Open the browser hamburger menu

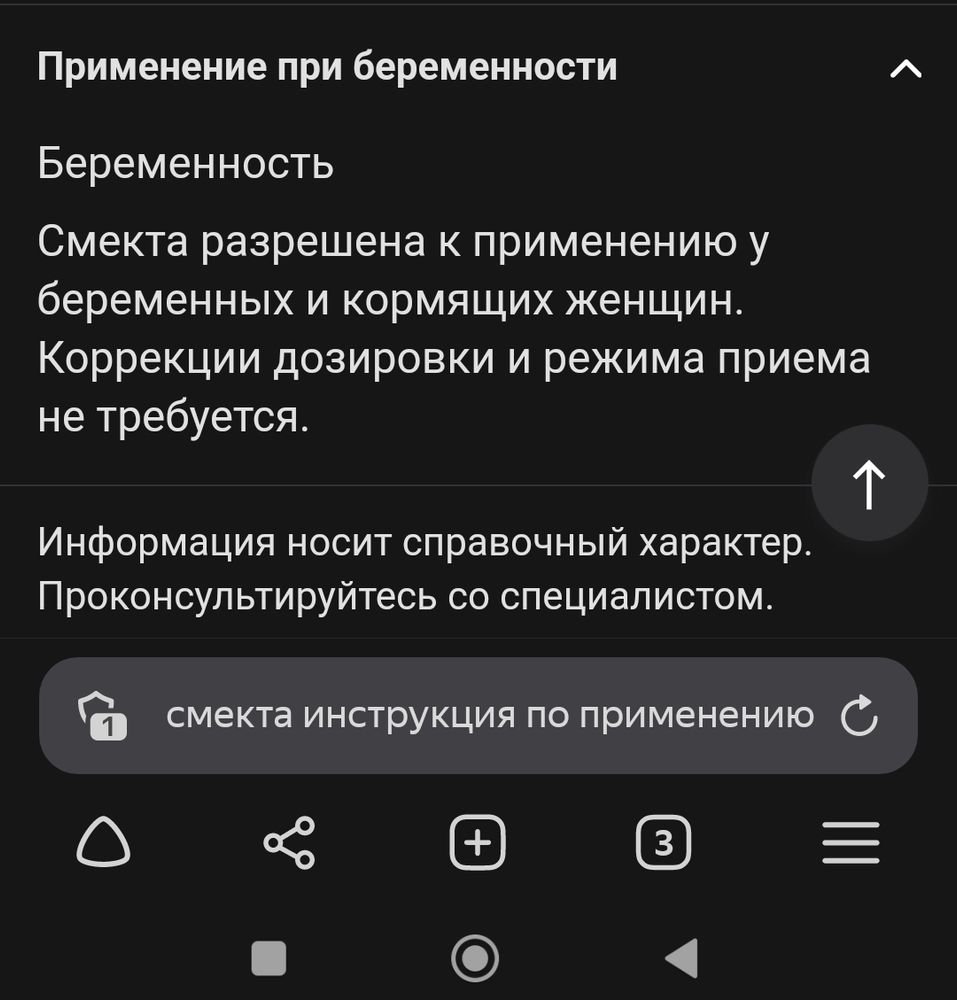849,843
